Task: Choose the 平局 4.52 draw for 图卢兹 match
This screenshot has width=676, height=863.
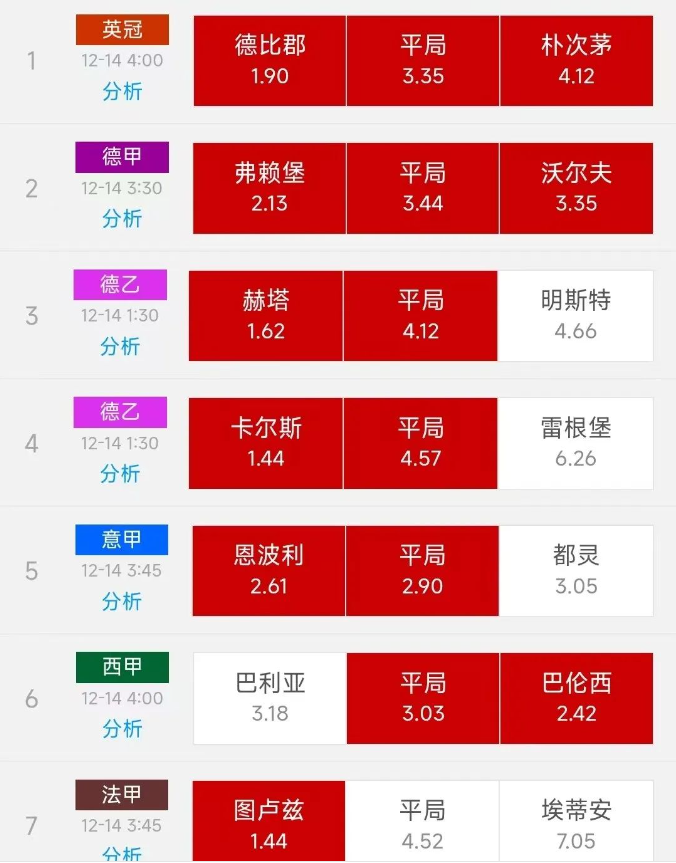Action: point(422,823)
